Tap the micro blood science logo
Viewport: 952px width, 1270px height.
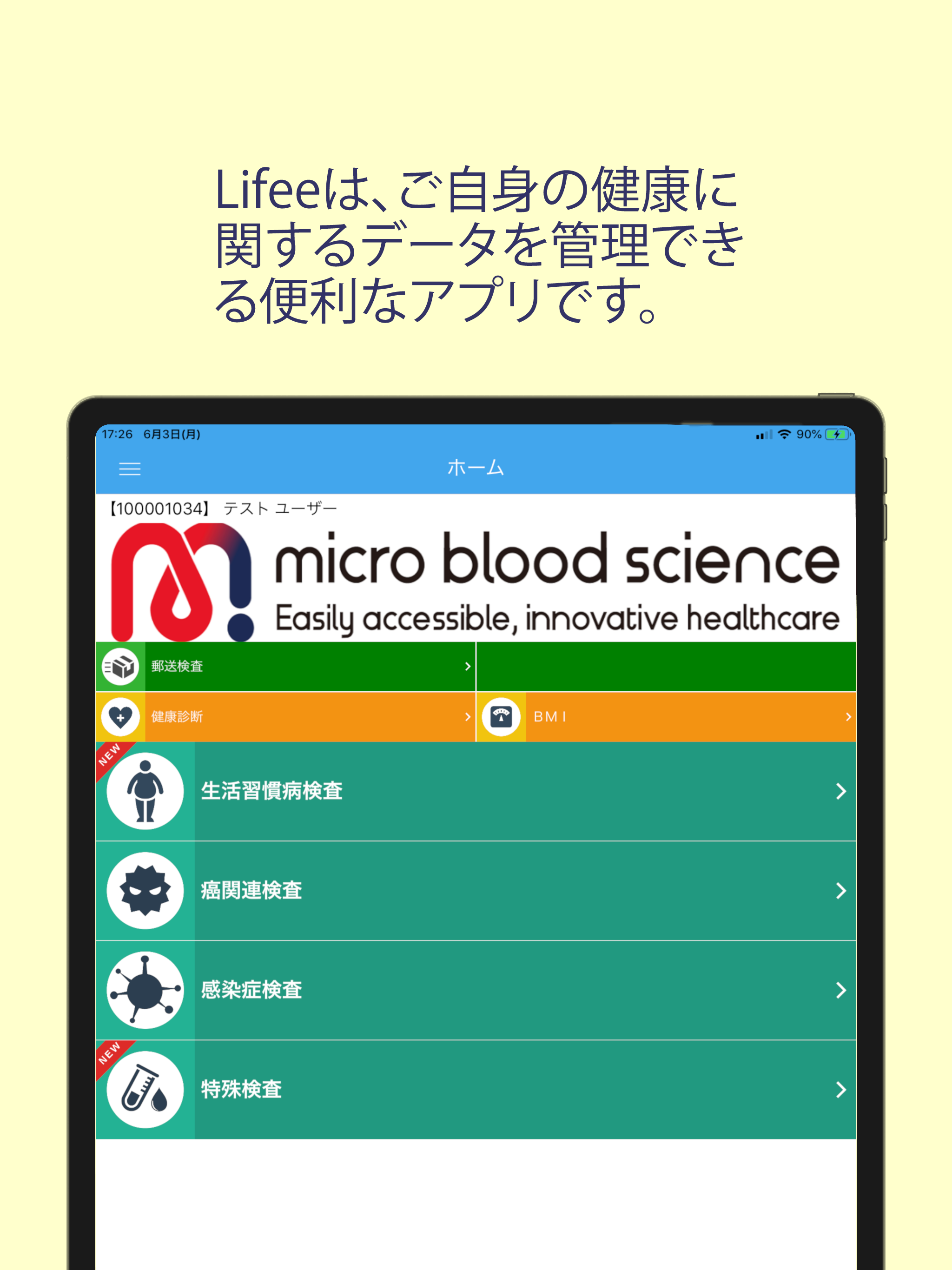[x=476, y=580]
